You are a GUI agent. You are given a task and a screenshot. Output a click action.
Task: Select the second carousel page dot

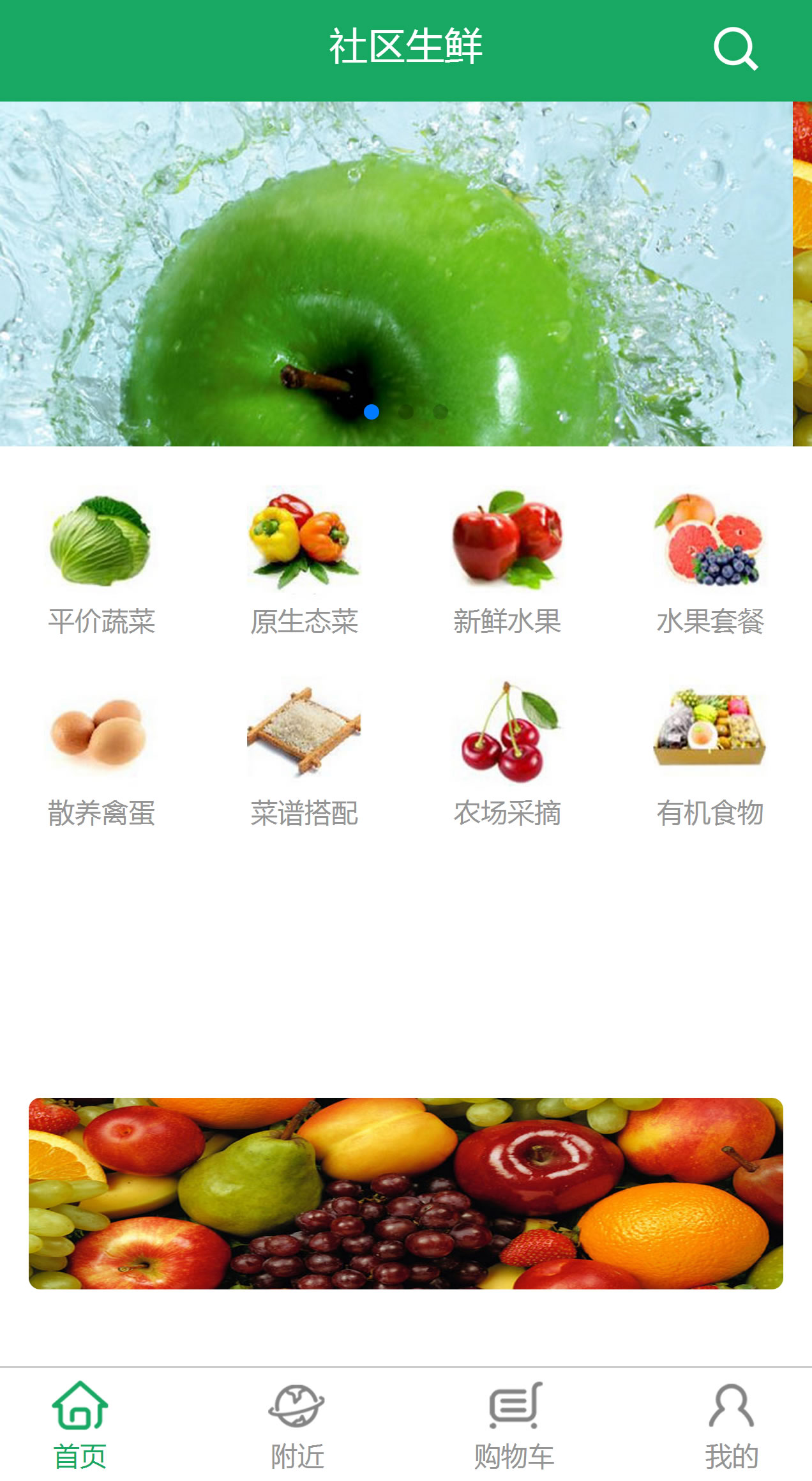(406, 412)
